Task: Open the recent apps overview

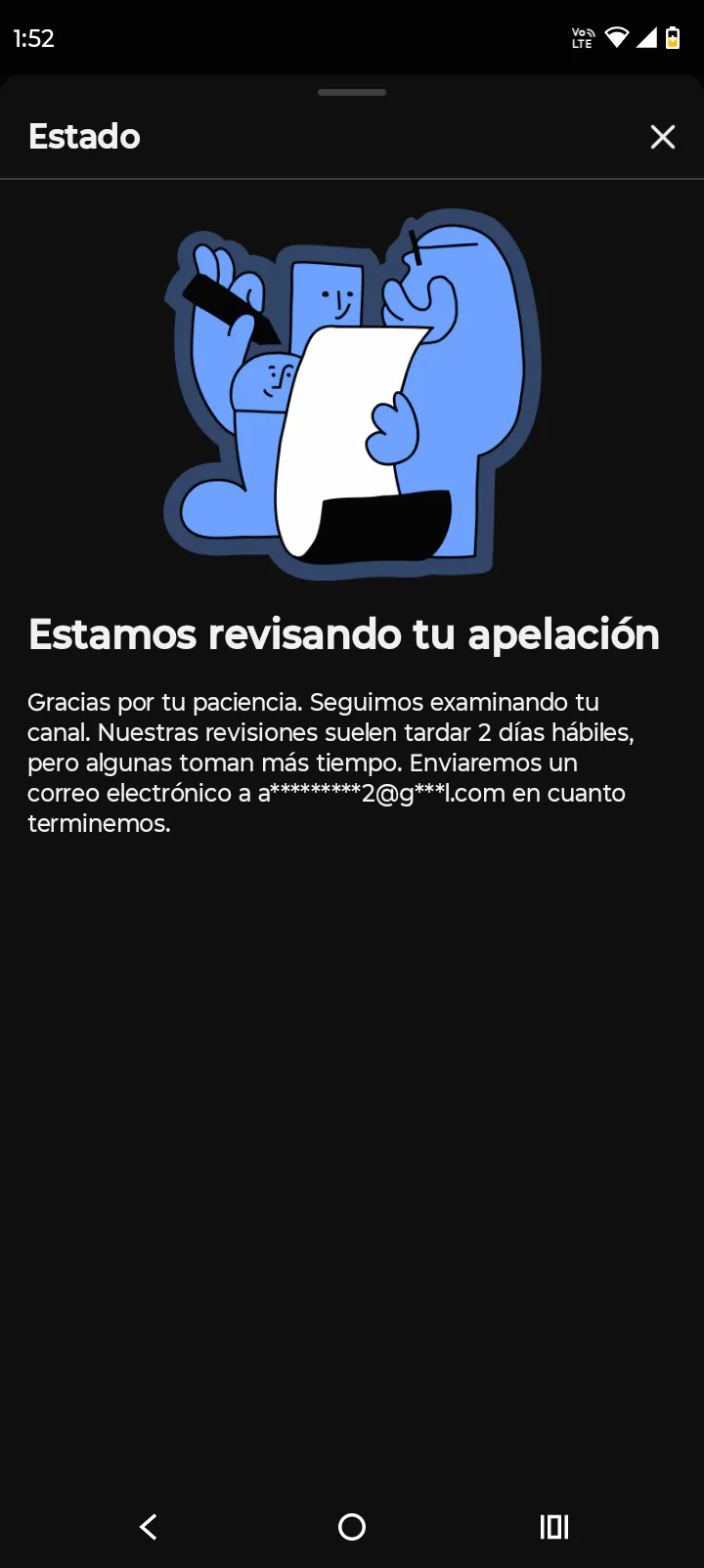Action: tap(554, 1527)
